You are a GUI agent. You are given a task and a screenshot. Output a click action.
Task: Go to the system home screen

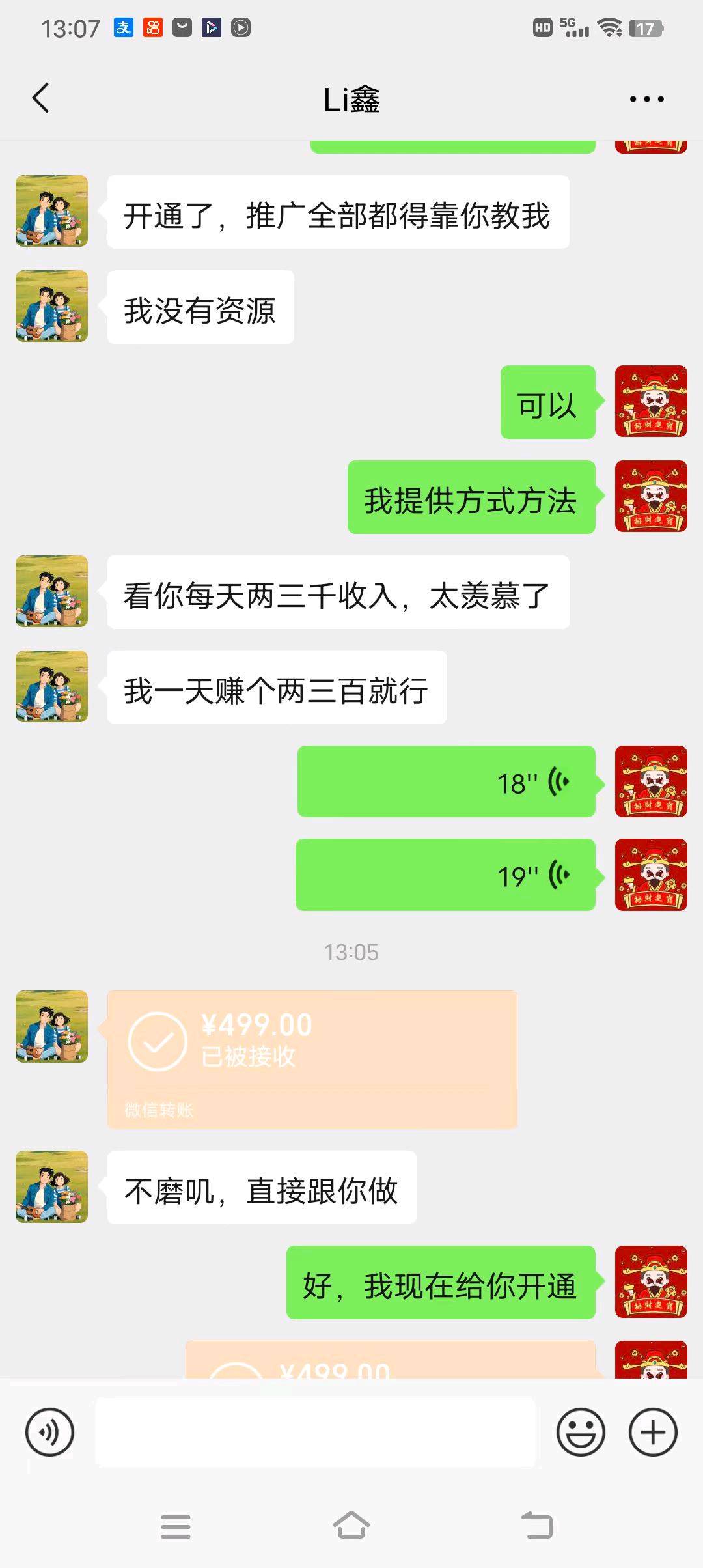351,1526
